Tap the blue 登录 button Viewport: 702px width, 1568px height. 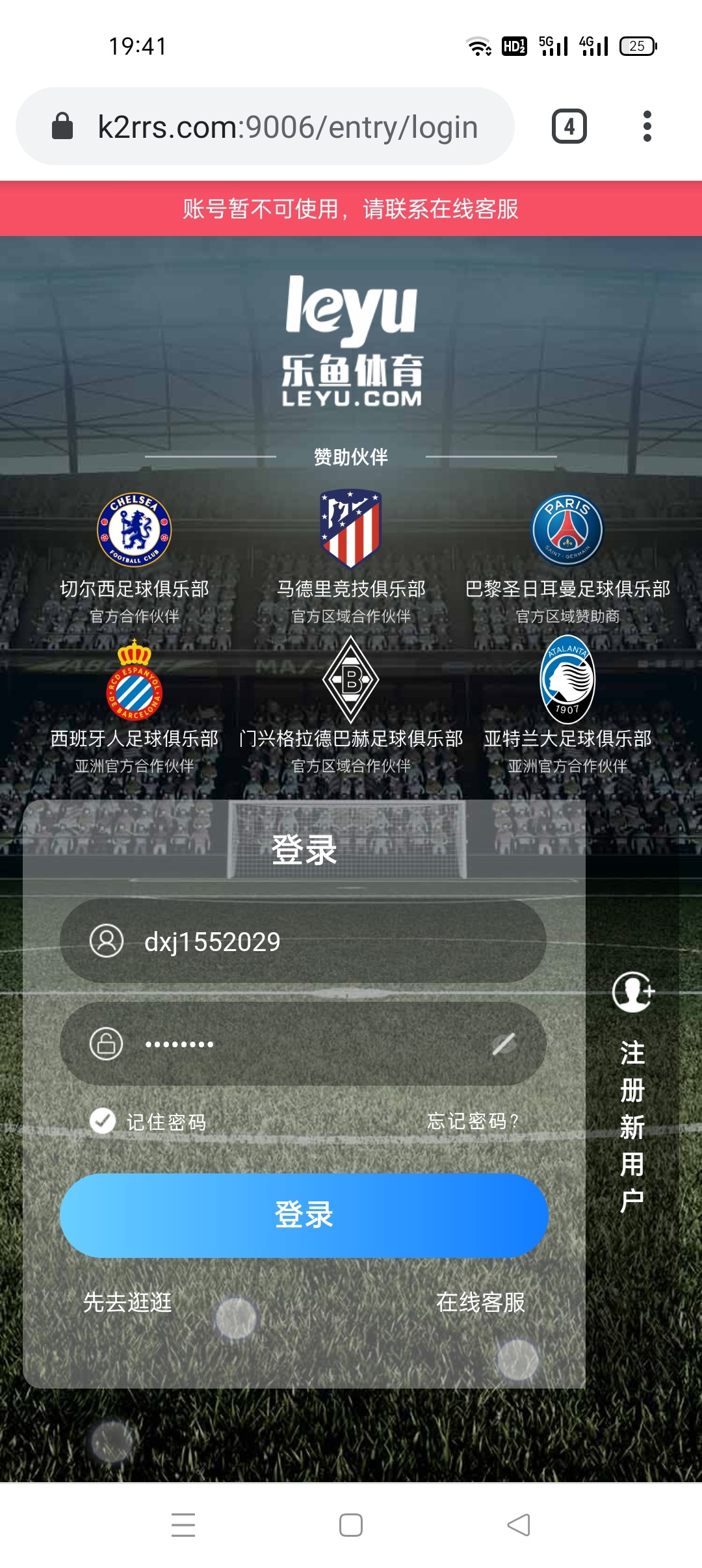pyautogui.click(x=304, y=1215)
